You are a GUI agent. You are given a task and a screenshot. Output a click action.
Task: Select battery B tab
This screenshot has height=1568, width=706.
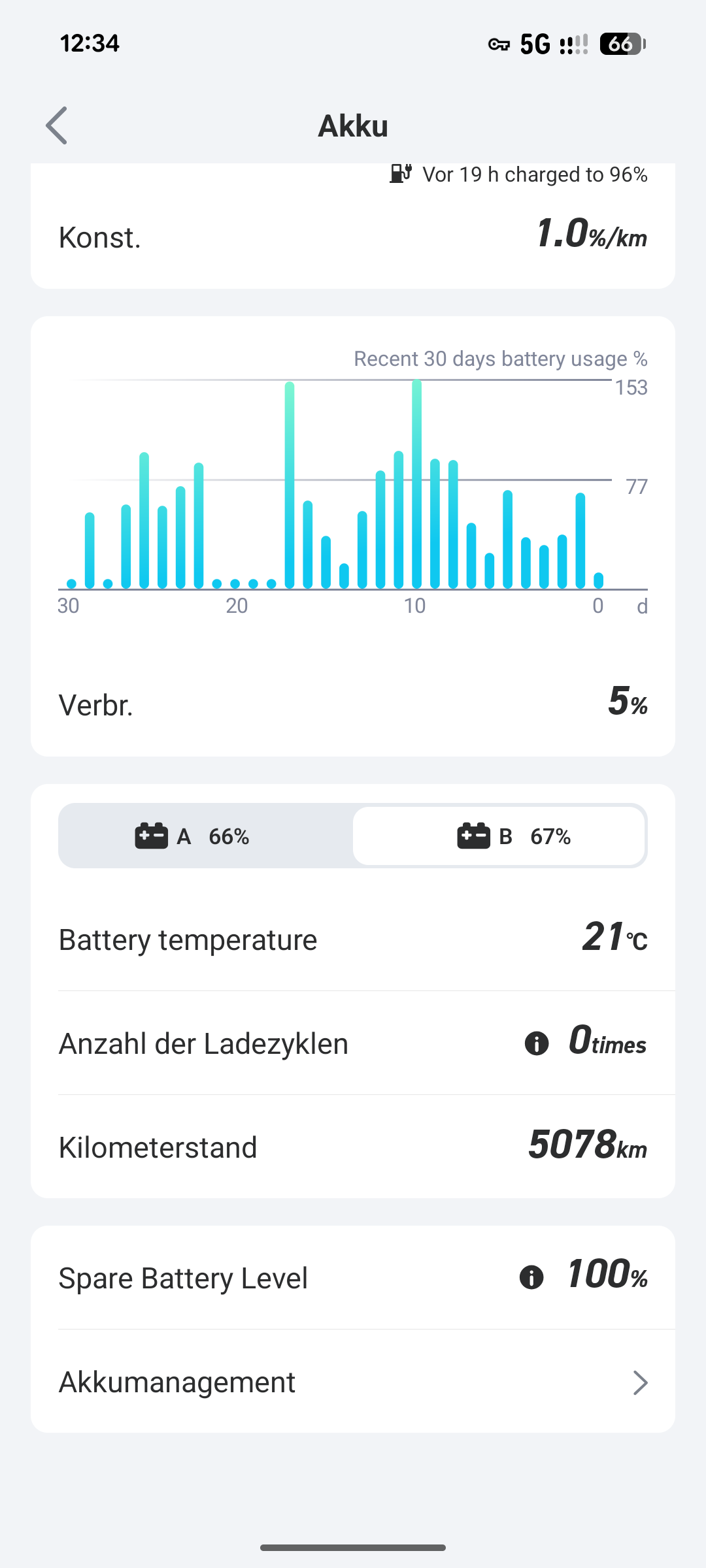coord(499,836)
